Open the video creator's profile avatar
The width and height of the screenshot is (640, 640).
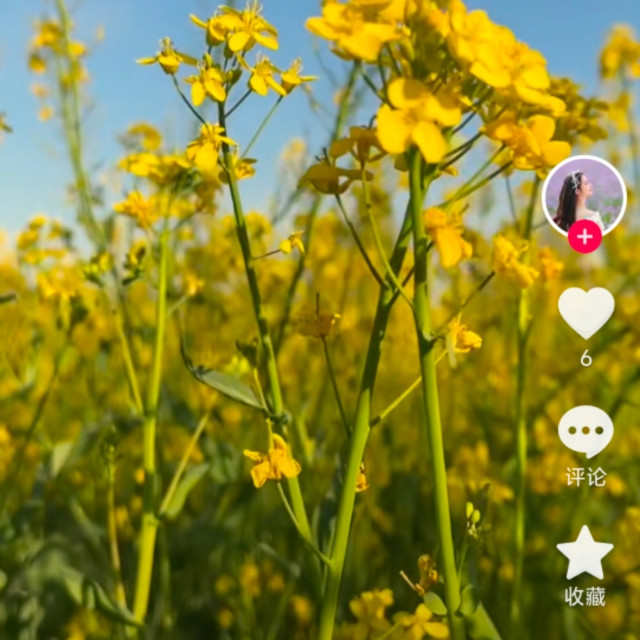584,193
